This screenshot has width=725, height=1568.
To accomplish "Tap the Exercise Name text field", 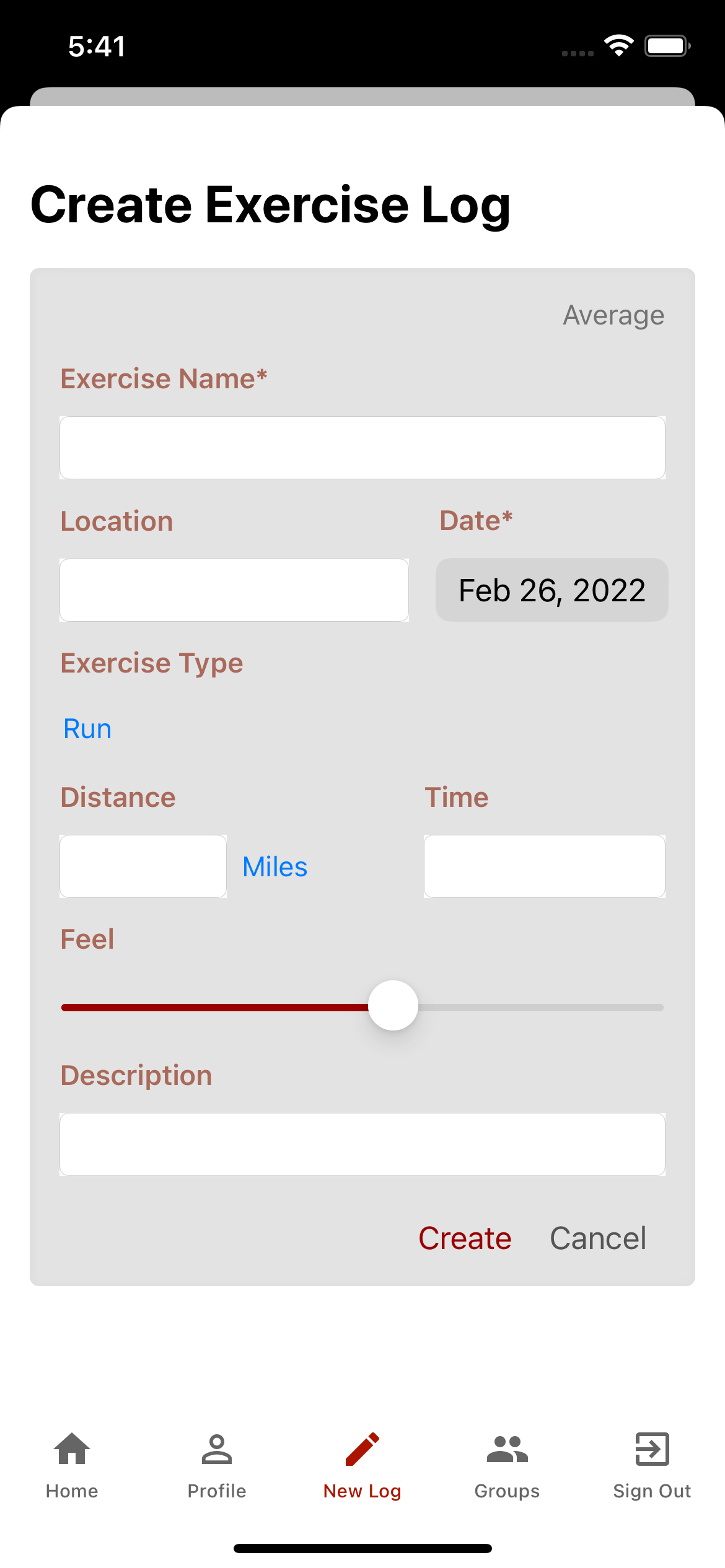I will [362, 448].
